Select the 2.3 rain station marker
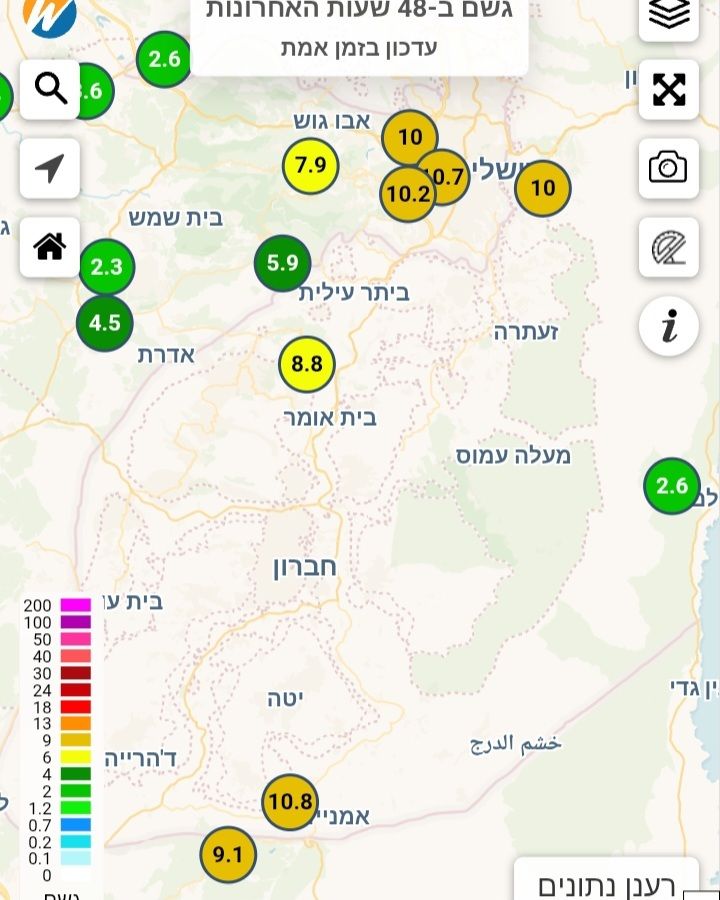The image size is (720, 900). pyautogui.click(x=106, y=267)
